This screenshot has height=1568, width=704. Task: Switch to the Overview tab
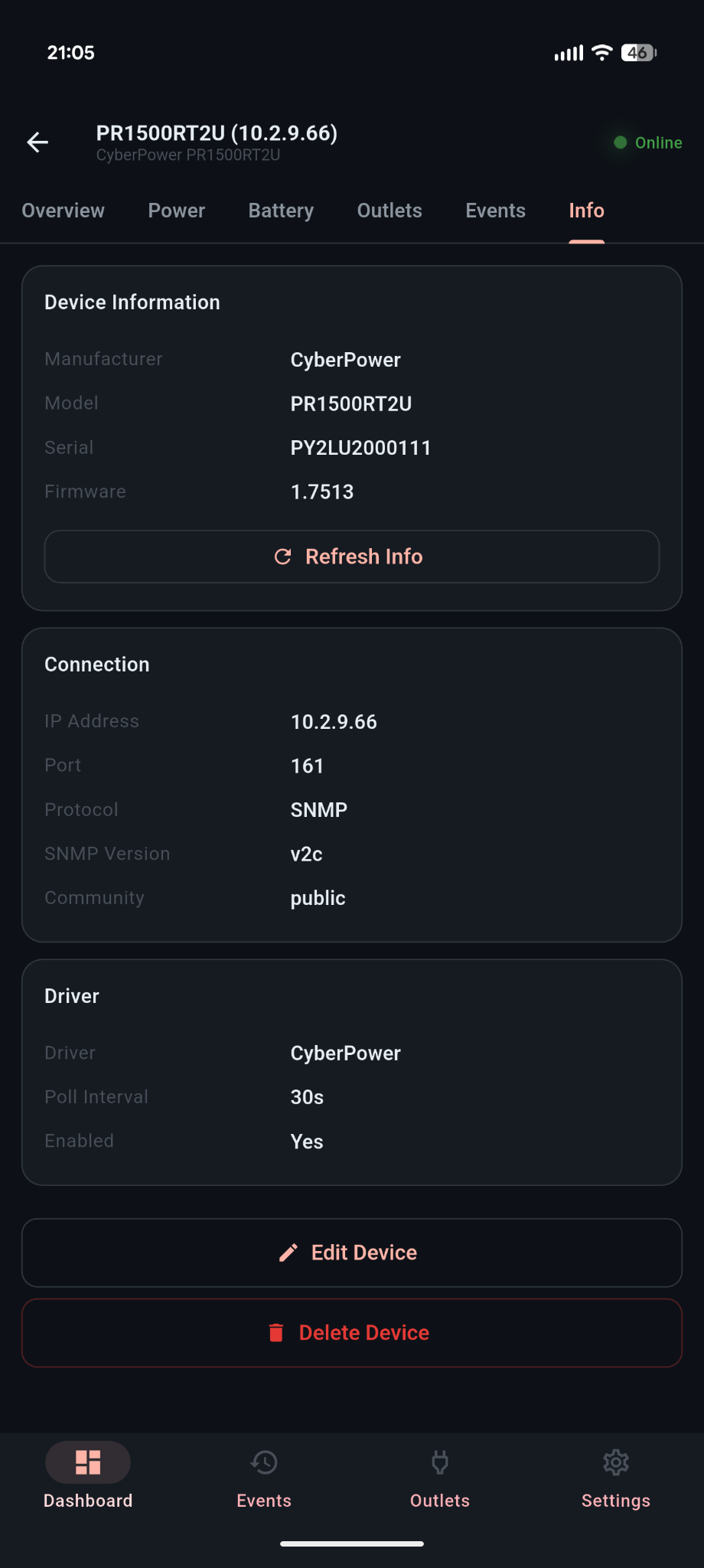point(63,211)
